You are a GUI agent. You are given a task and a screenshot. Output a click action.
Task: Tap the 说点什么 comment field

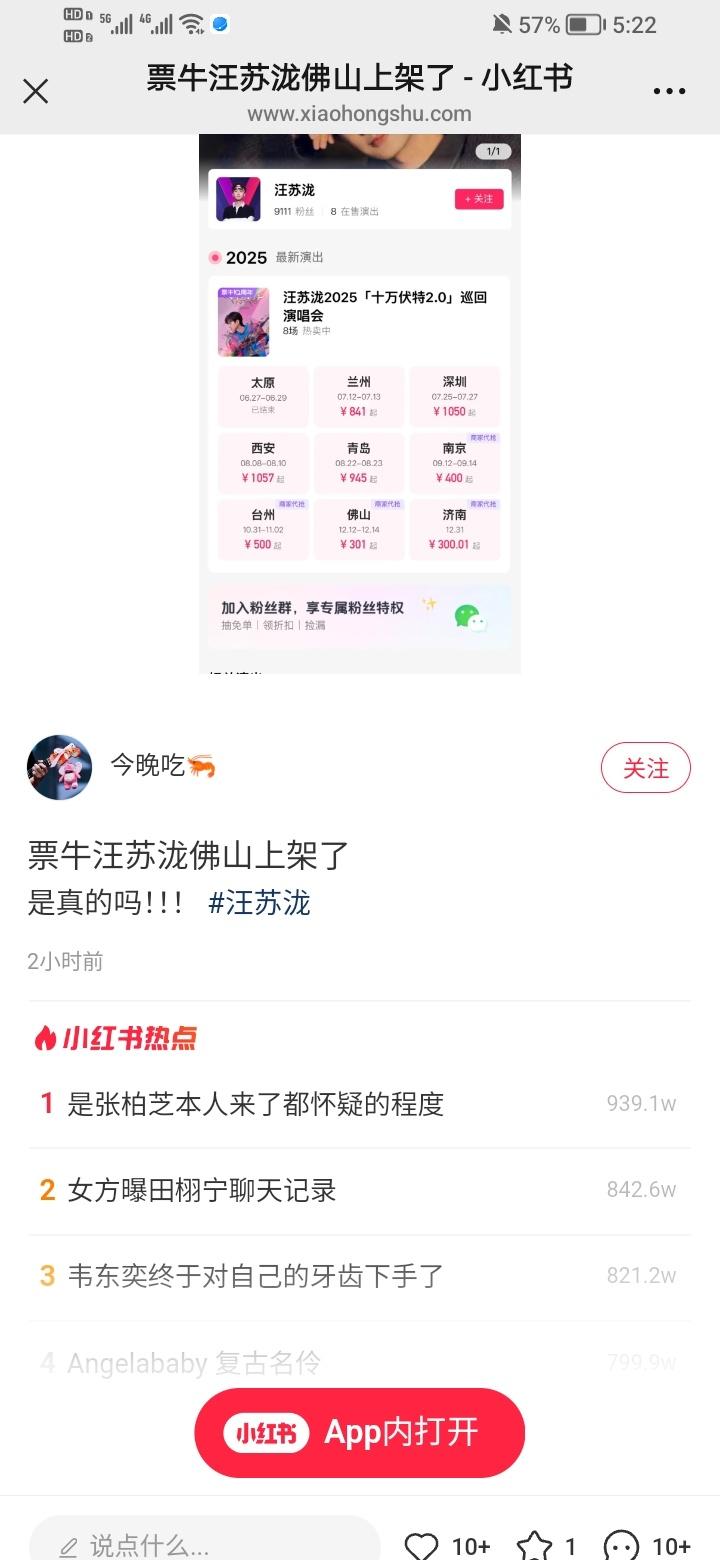pos(204,1545)
